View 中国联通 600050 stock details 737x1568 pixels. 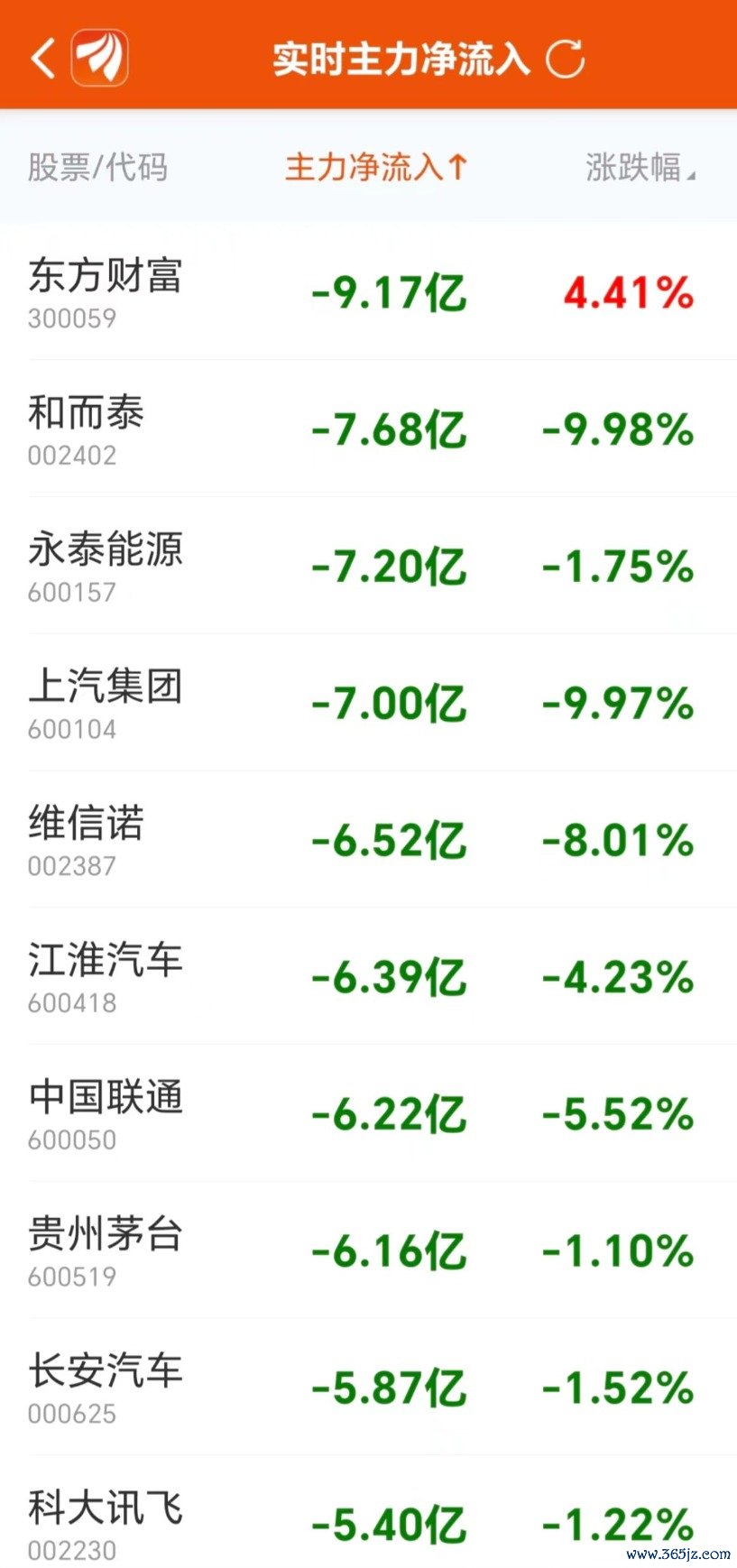[x=368, y=1113]
